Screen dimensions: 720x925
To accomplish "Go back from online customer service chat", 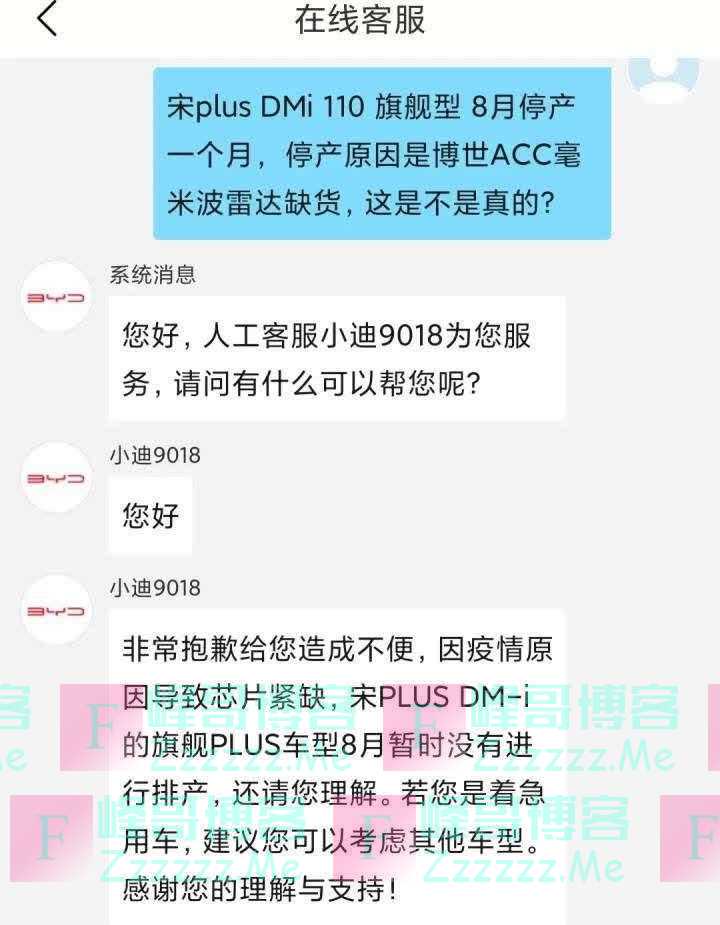I will pyautogui.click(x=47, y=20).
